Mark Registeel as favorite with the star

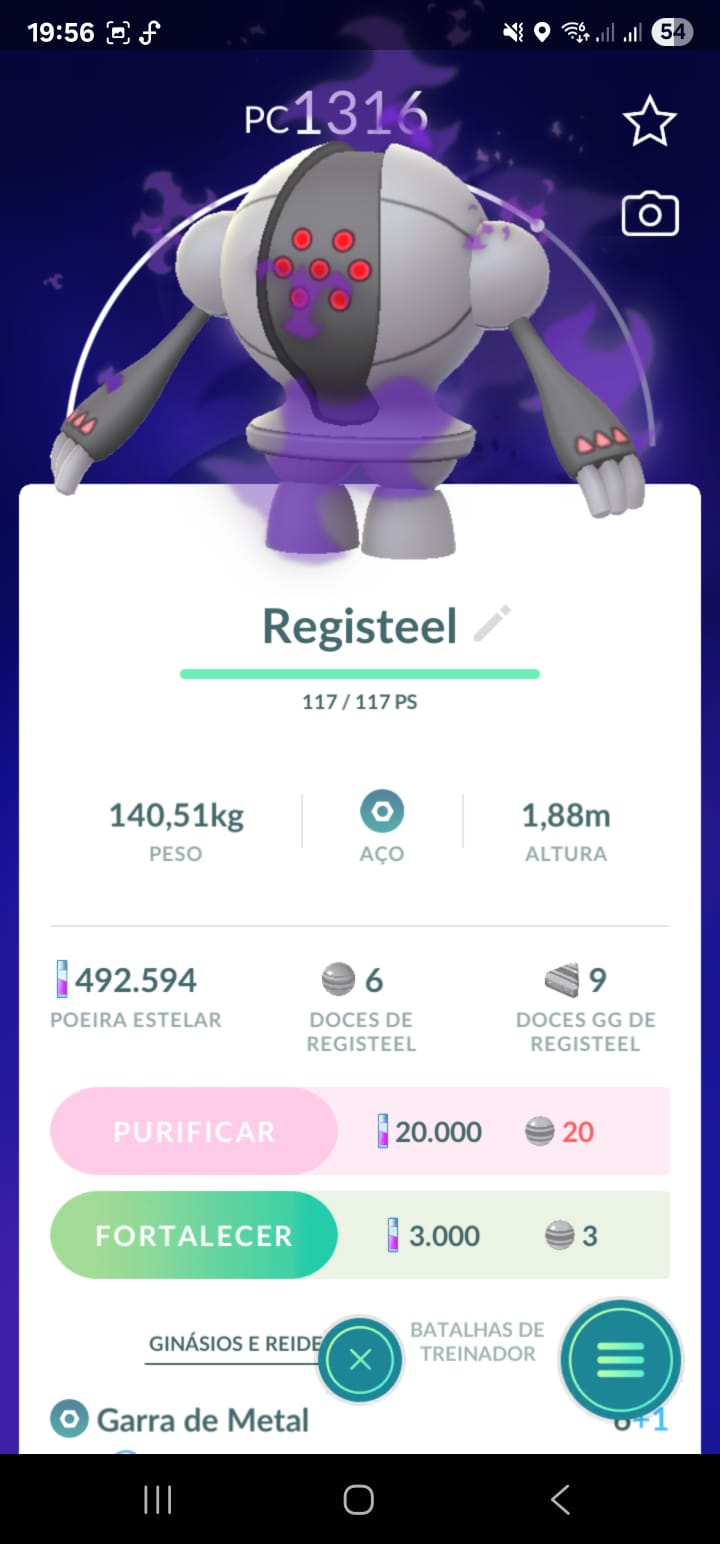[x=650, y=122]
